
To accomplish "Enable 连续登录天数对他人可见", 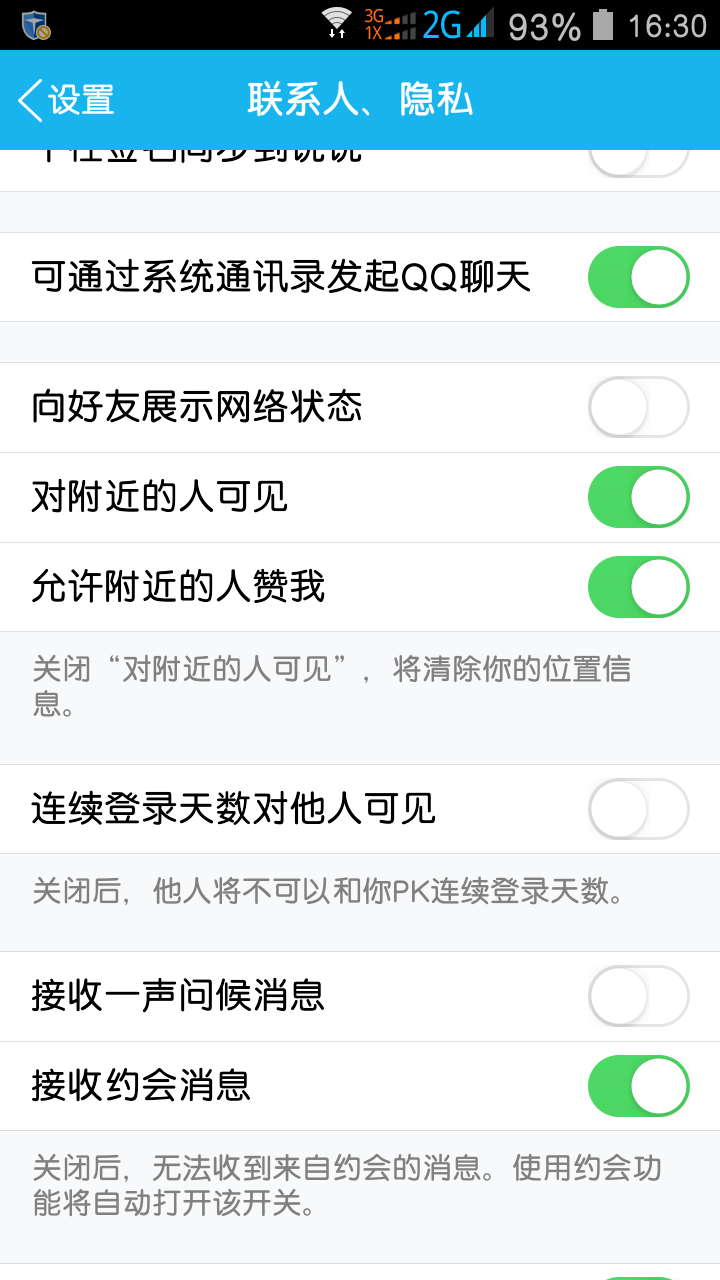I will (638, 809).
